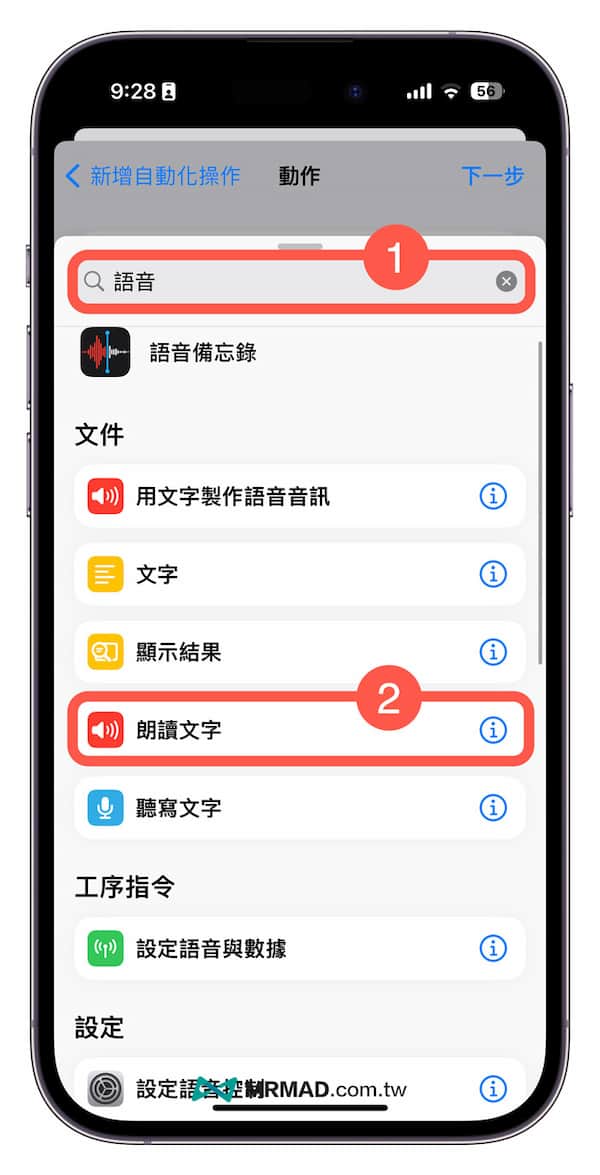Tap 下一步 to continue
600x1175 pixels.
pos(492,176)
